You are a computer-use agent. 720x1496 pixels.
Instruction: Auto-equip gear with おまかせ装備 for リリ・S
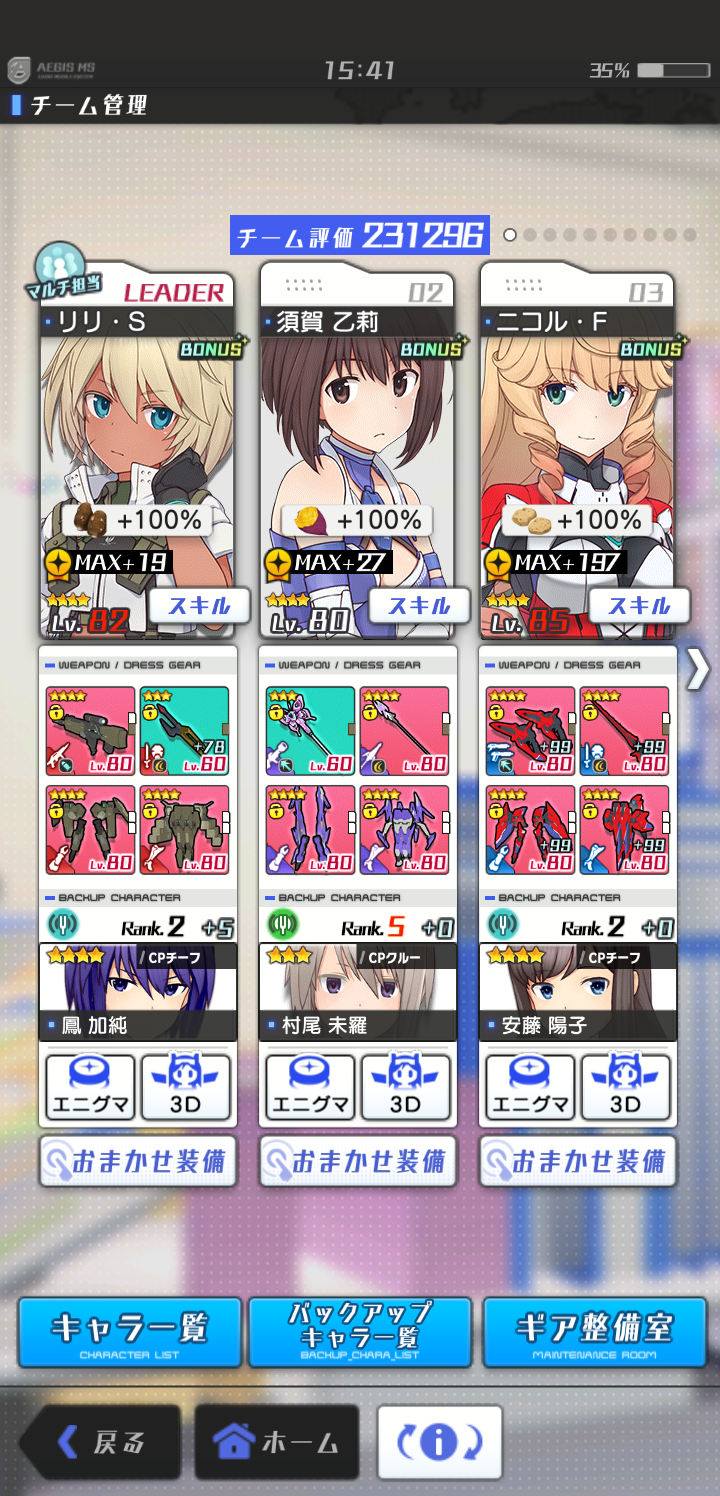138,1161
